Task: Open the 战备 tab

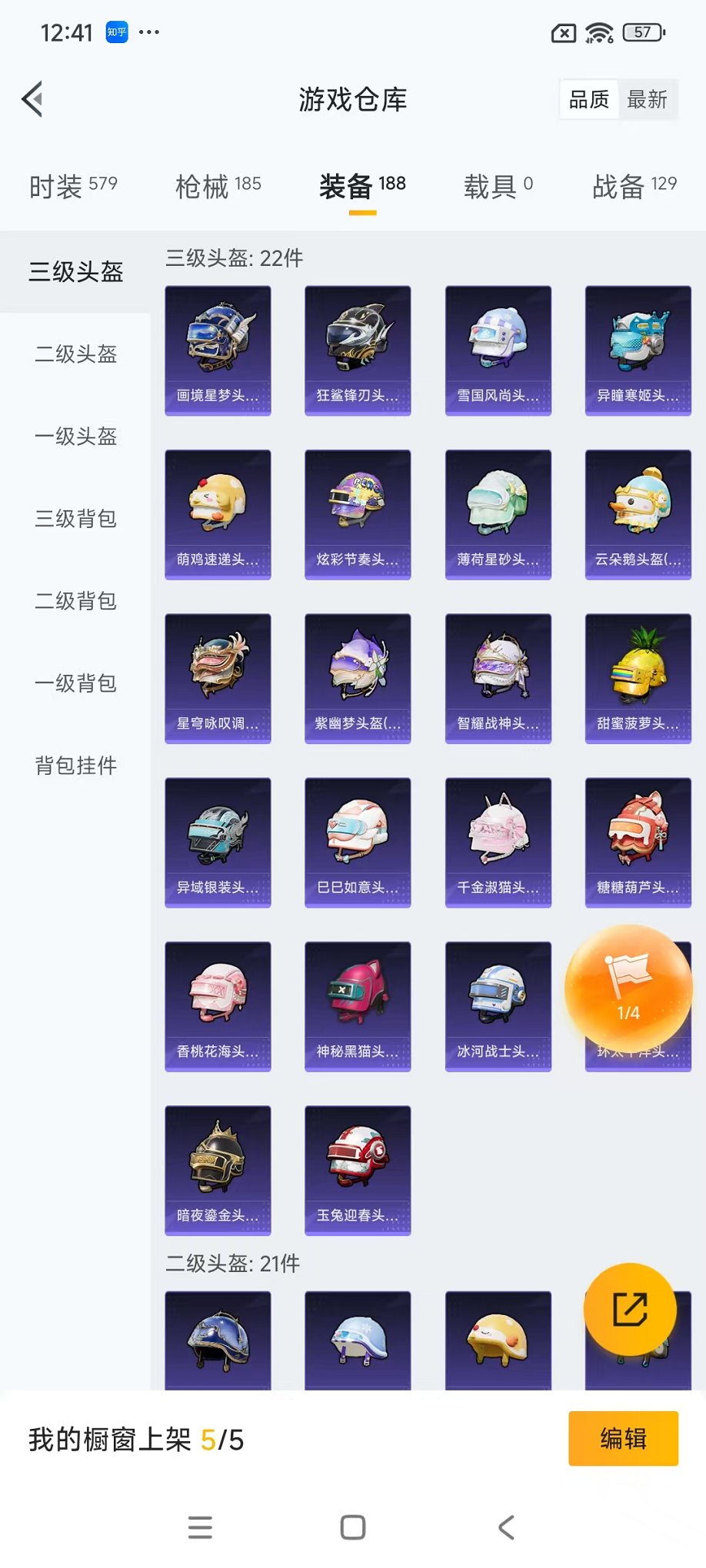Action: pos(634,186)
